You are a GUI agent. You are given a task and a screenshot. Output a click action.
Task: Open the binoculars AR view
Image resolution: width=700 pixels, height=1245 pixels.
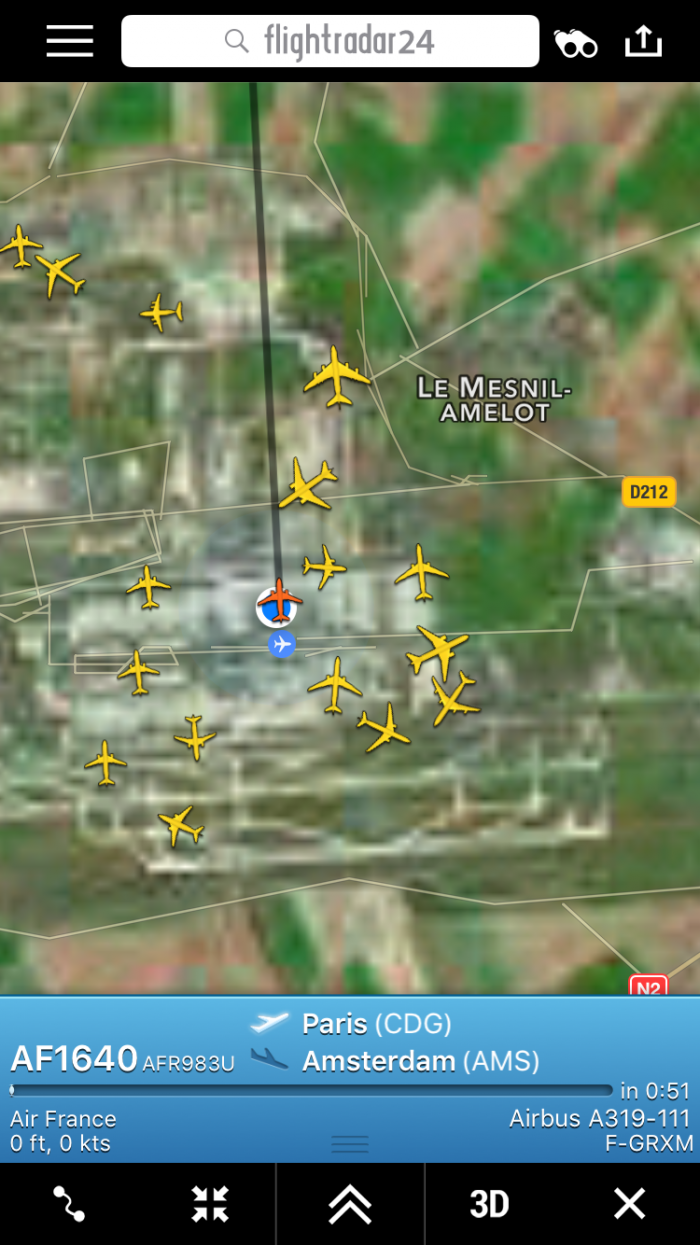click(576, 42)
